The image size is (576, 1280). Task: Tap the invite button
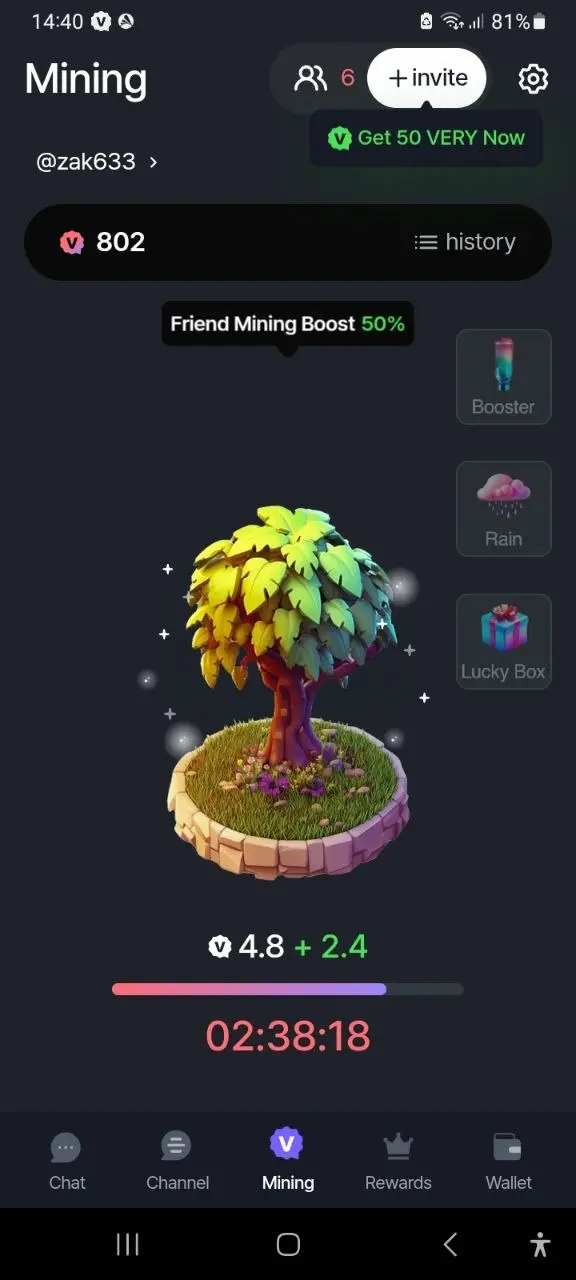click(427, 78)
